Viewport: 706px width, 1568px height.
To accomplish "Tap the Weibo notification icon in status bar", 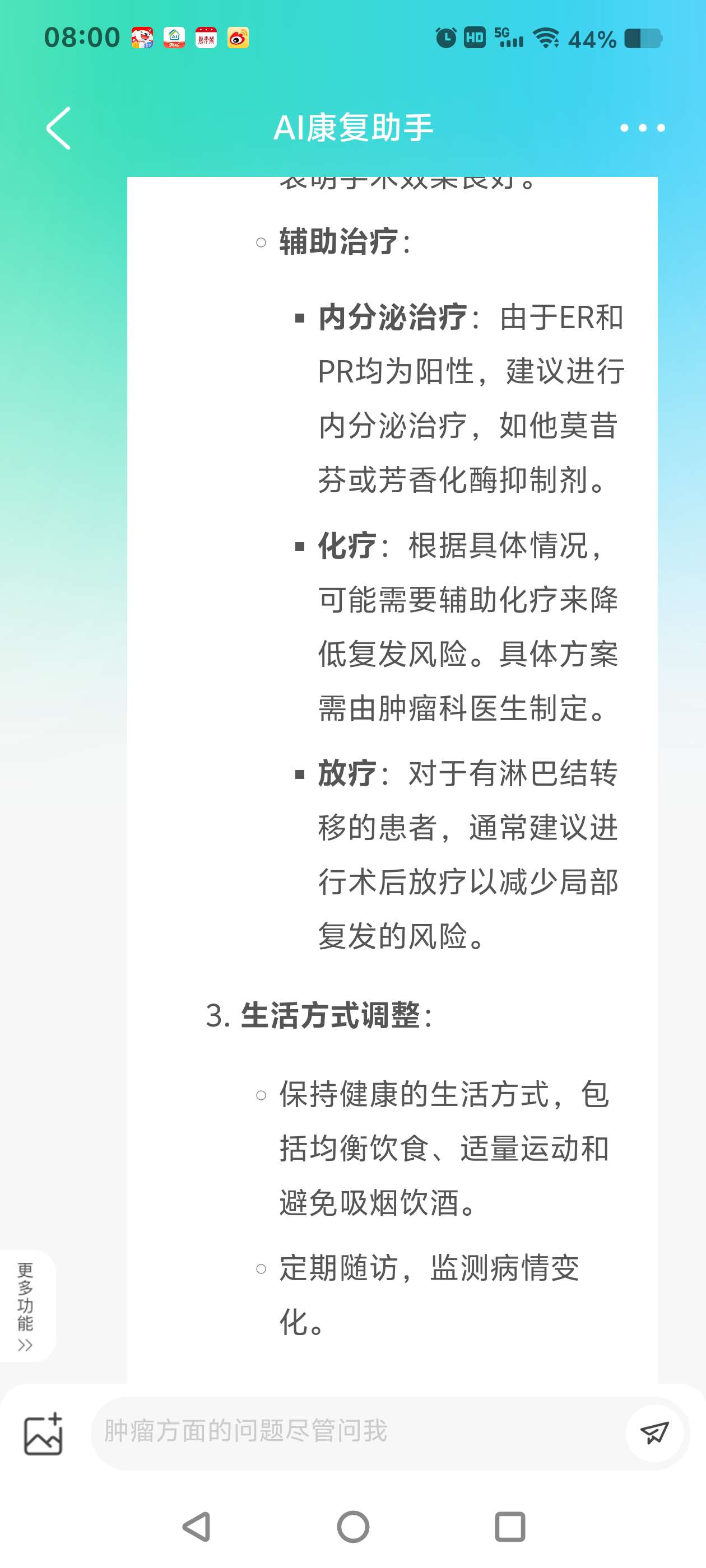I will click(x=238, y=38).
